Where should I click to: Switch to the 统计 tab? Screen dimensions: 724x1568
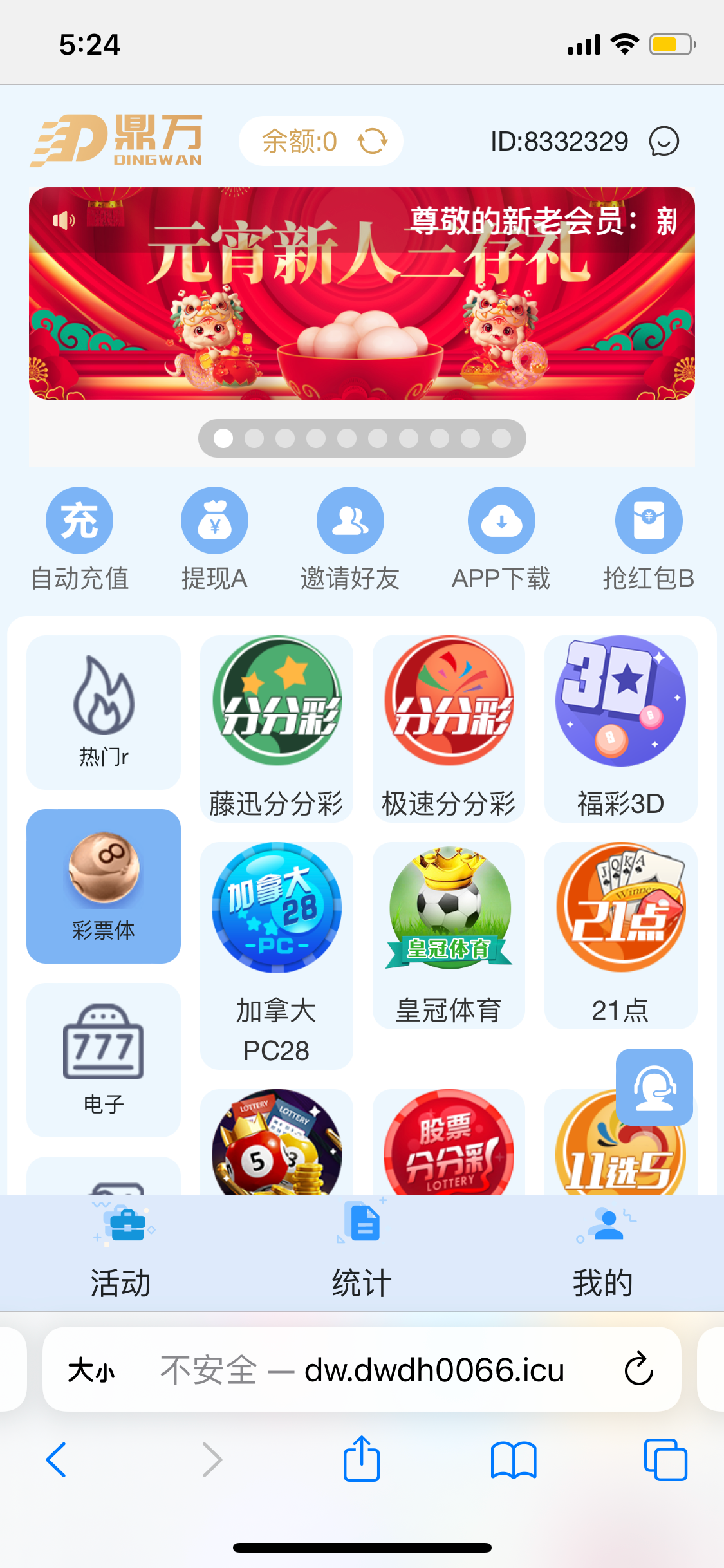(x=362, y=1252)
